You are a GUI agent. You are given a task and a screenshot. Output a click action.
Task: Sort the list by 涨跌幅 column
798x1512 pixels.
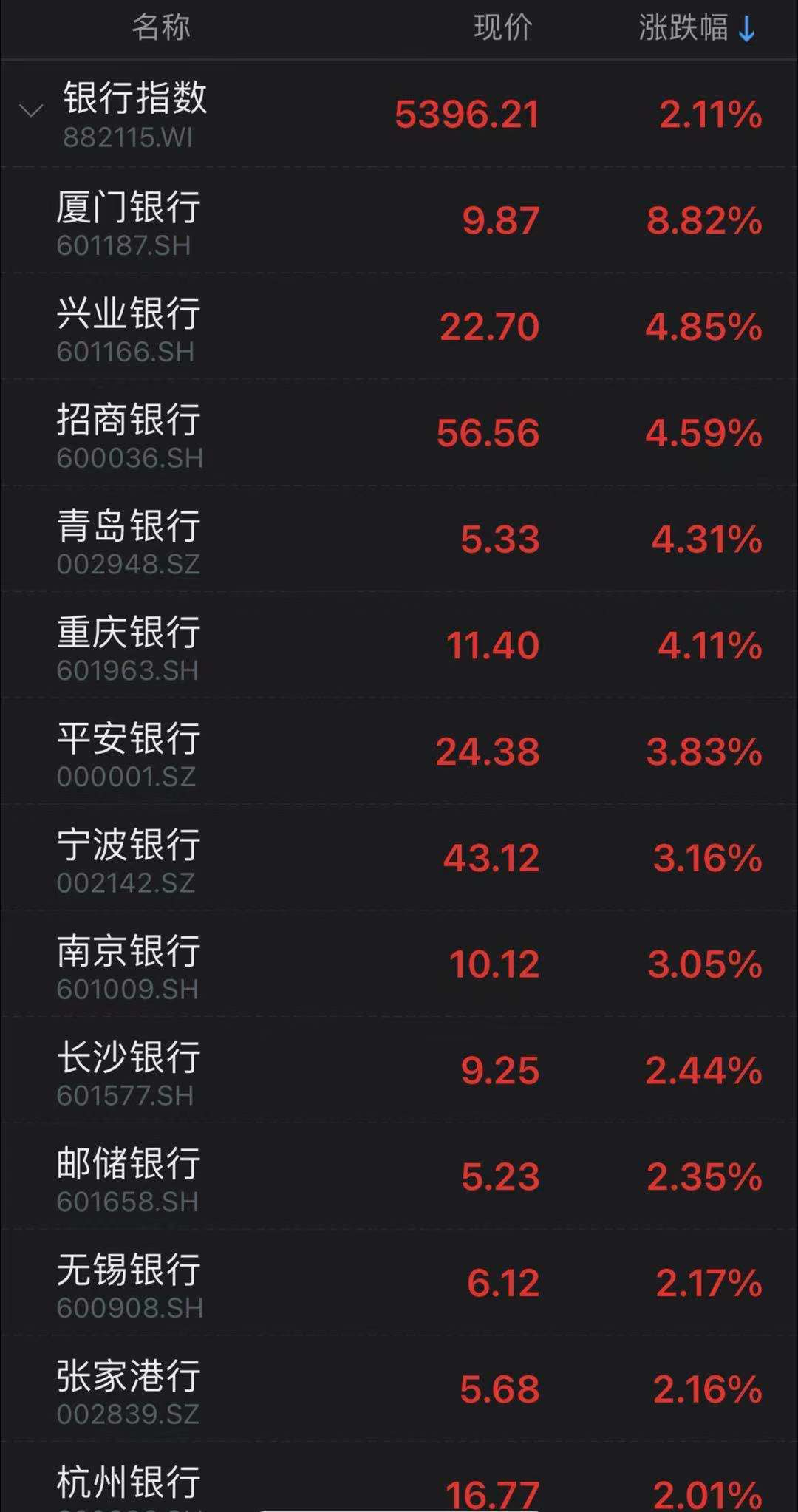click(697, 28)
